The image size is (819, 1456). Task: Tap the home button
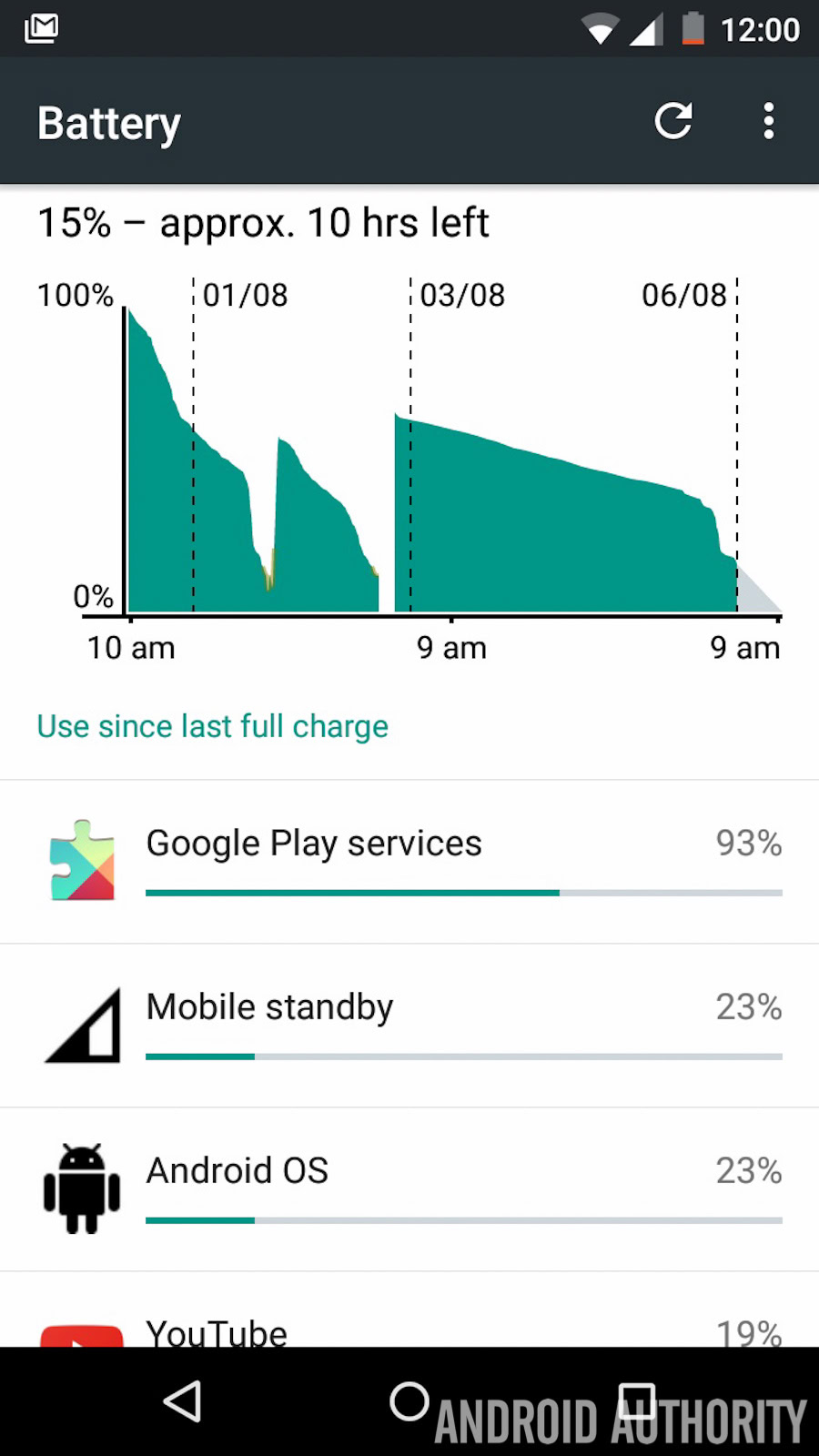tap(409, 1401)
